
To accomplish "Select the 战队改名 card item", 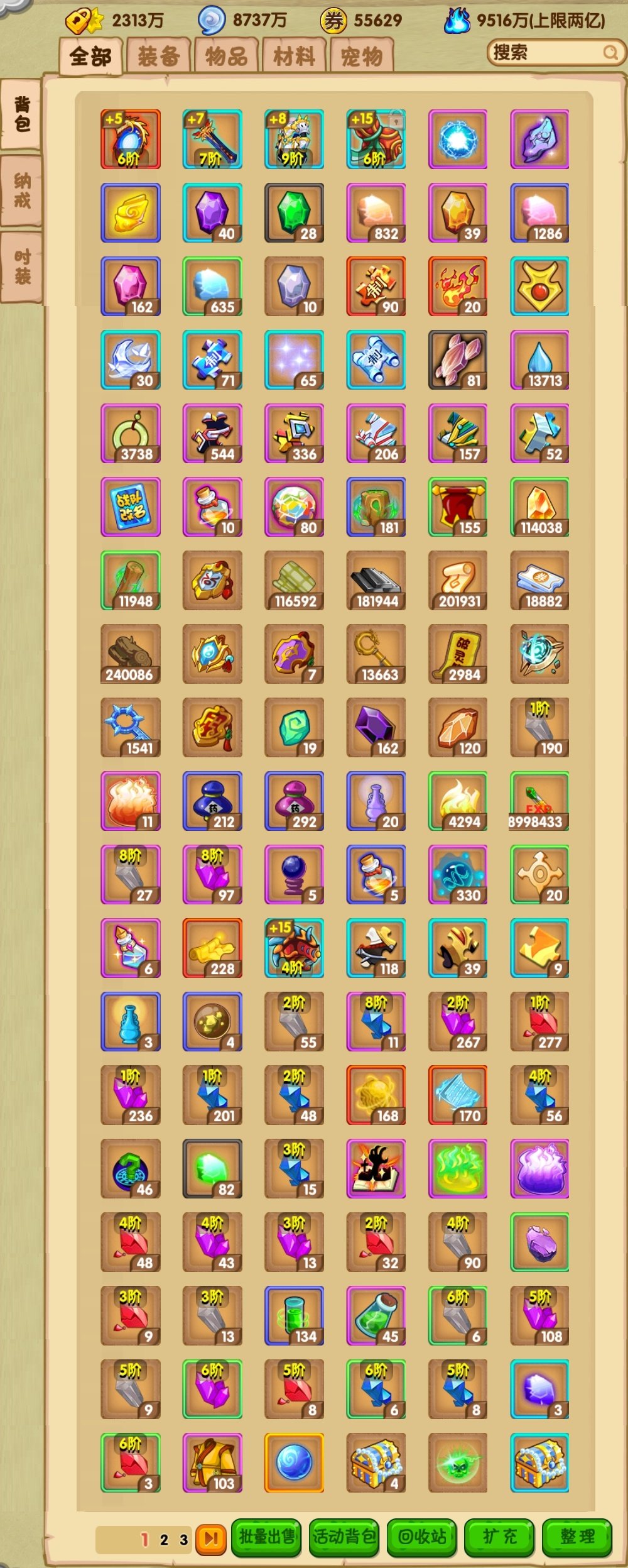I will click(x=131, y=507).
